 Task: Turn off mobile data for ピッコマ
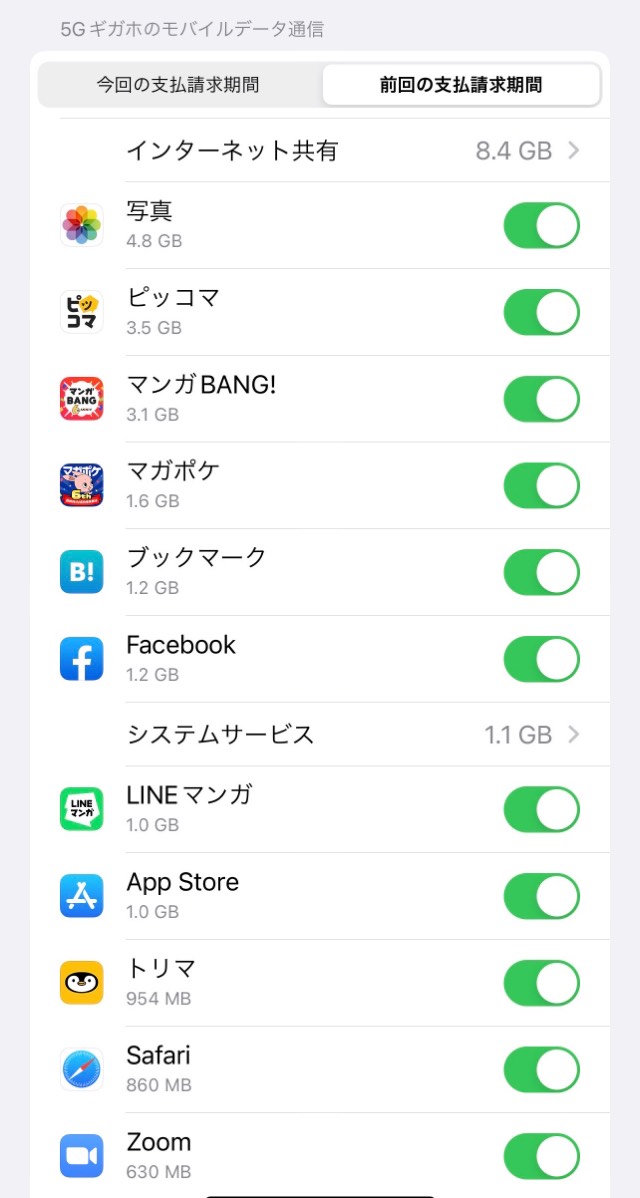[541, 312]
